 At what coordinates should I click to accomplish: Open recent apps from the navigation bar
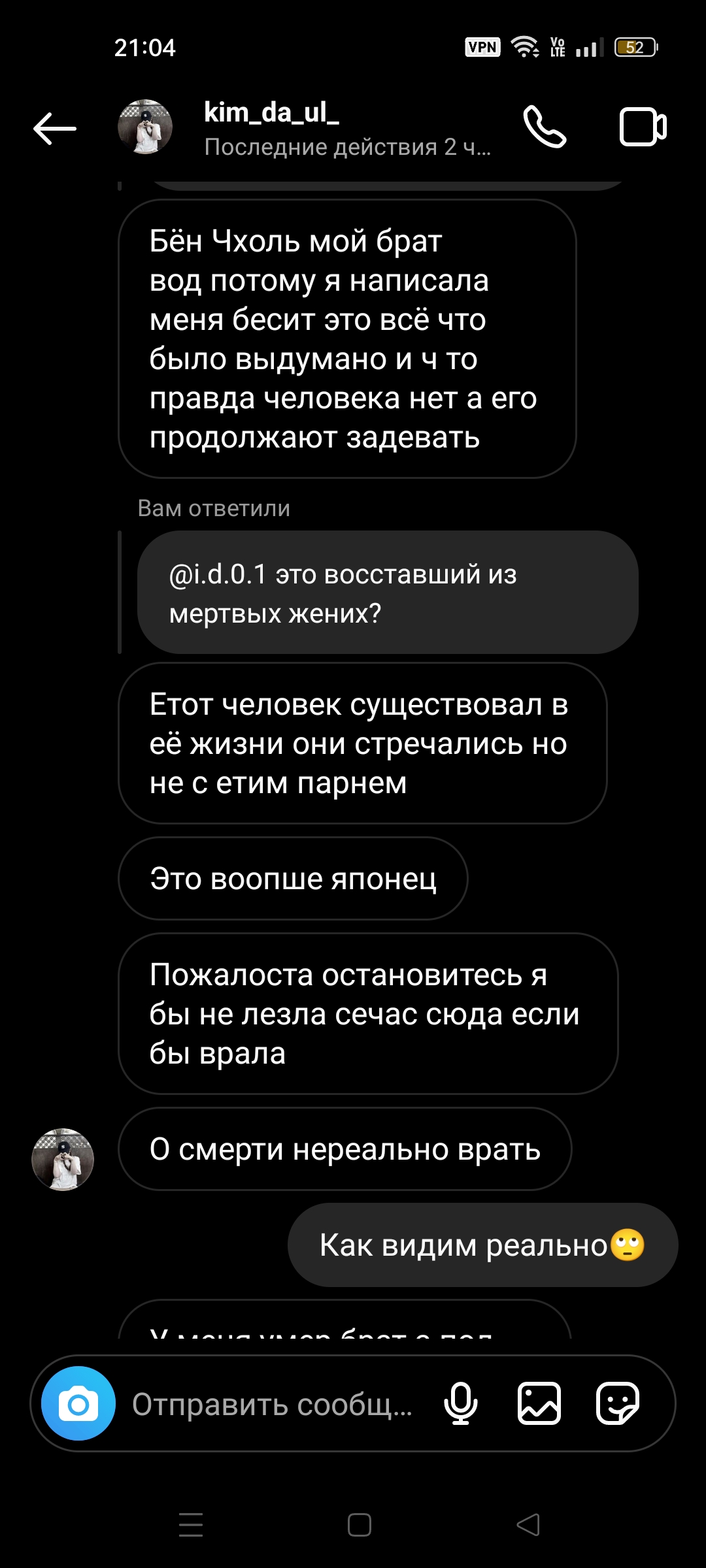(191, 1525)
